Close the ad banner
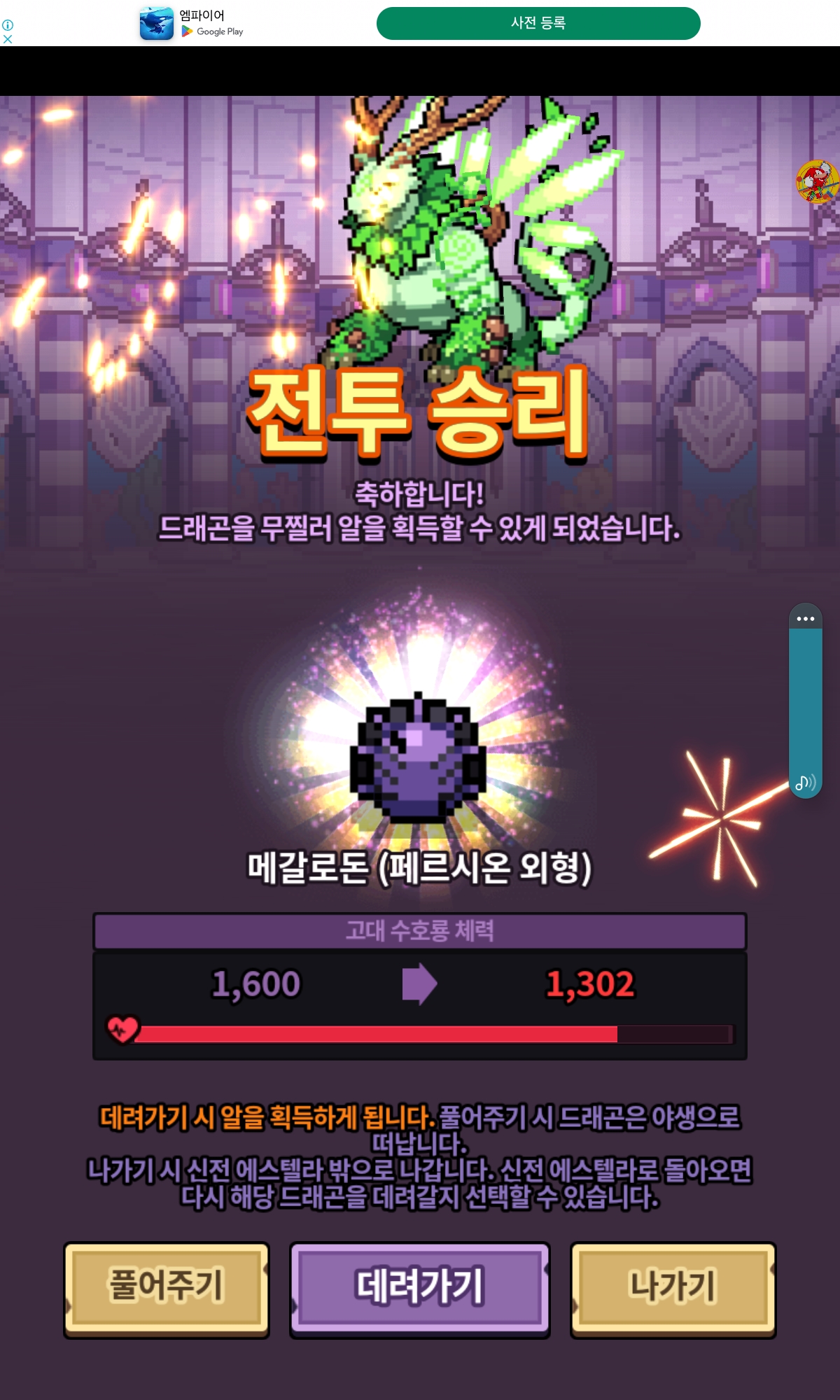The width and height of the screenshot is (840, 1400). pos(8,39)
